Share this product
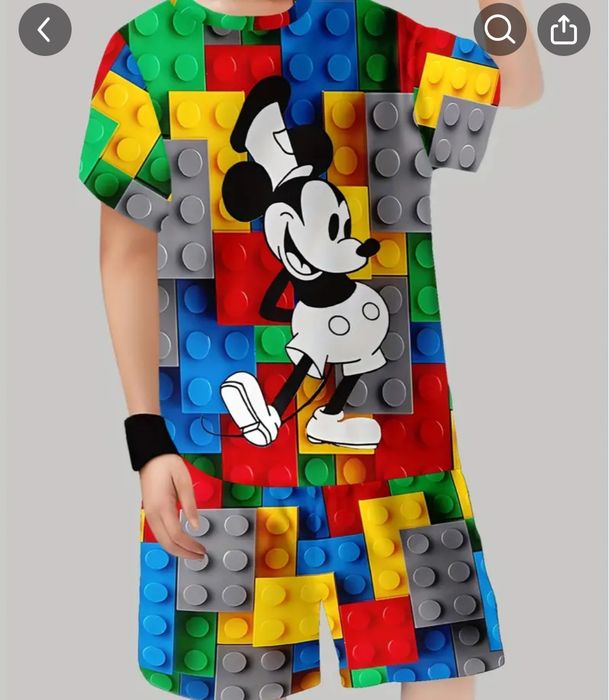 point(564,30)
